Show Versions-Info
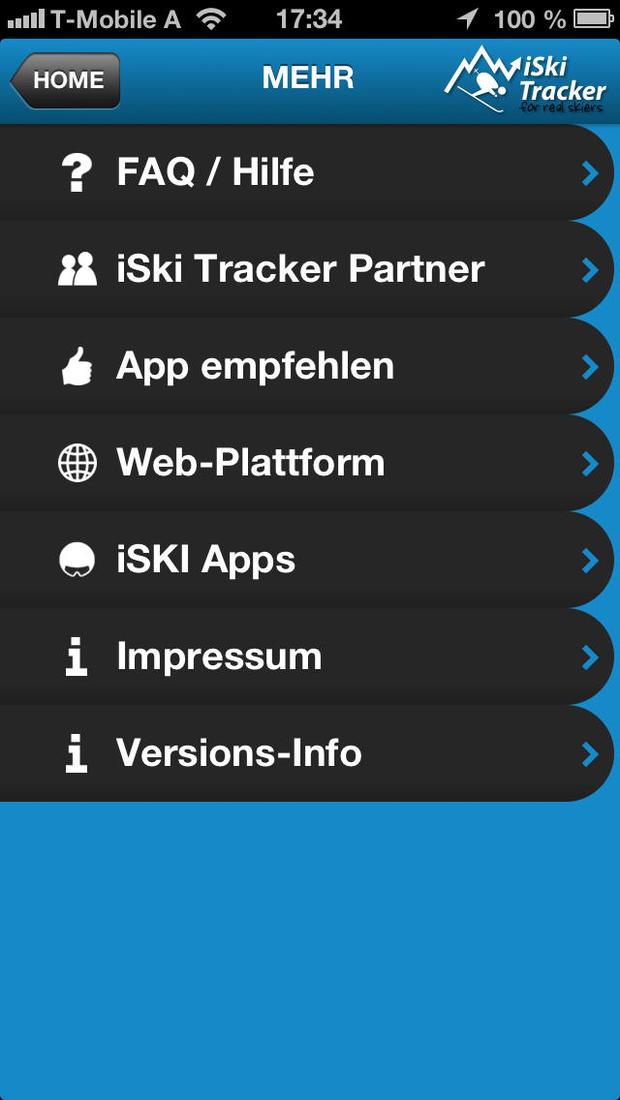The height and width of the screenshot is (1100, 620). 306,753
